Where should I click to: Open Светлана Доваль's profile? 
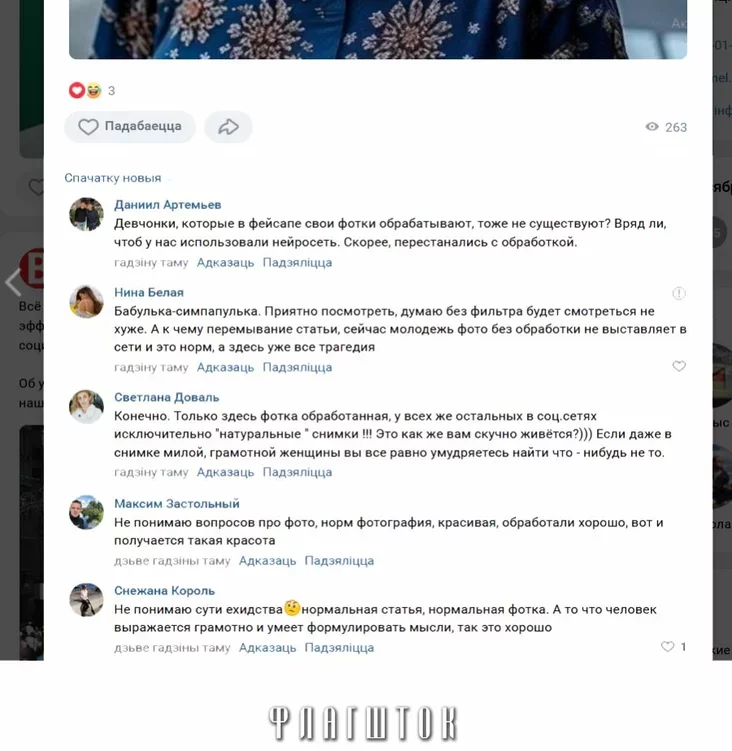pos(166,397)
